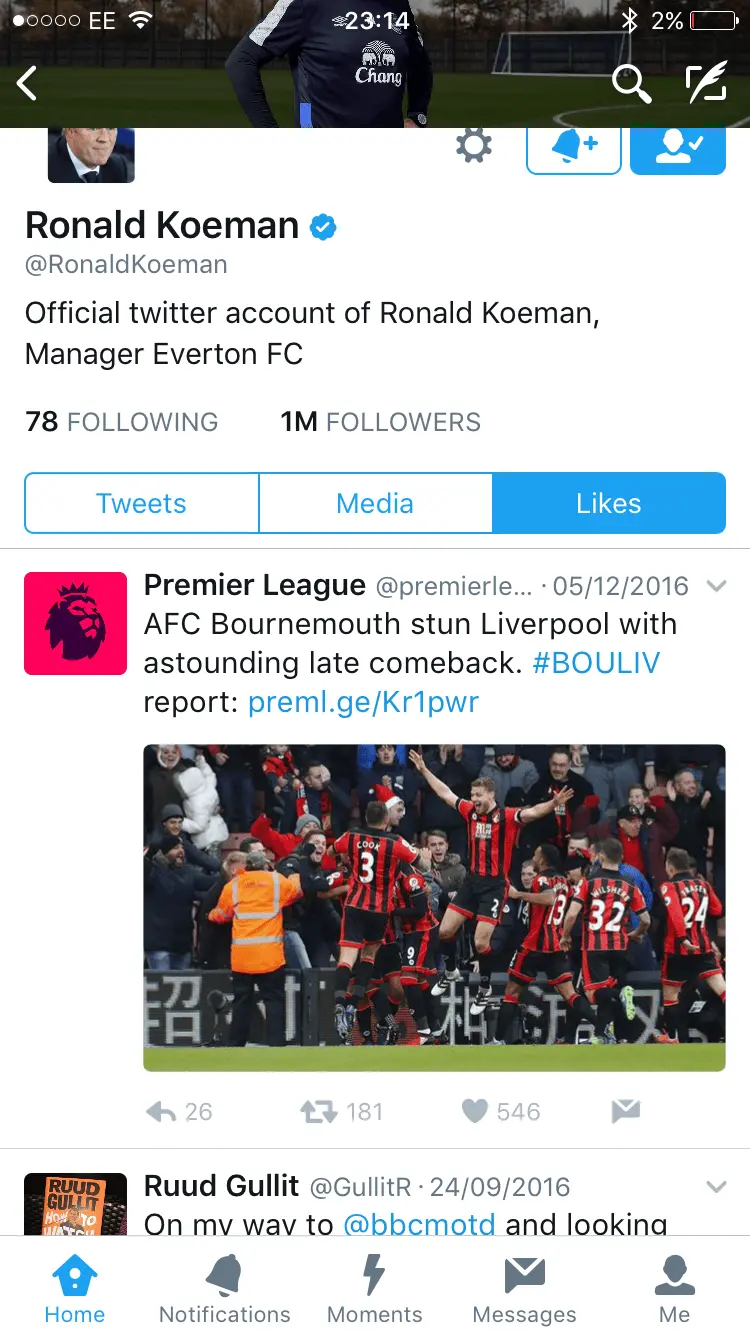Like the Premier League tweet
Screen dimensions: 750x1334
point(476,1111)
